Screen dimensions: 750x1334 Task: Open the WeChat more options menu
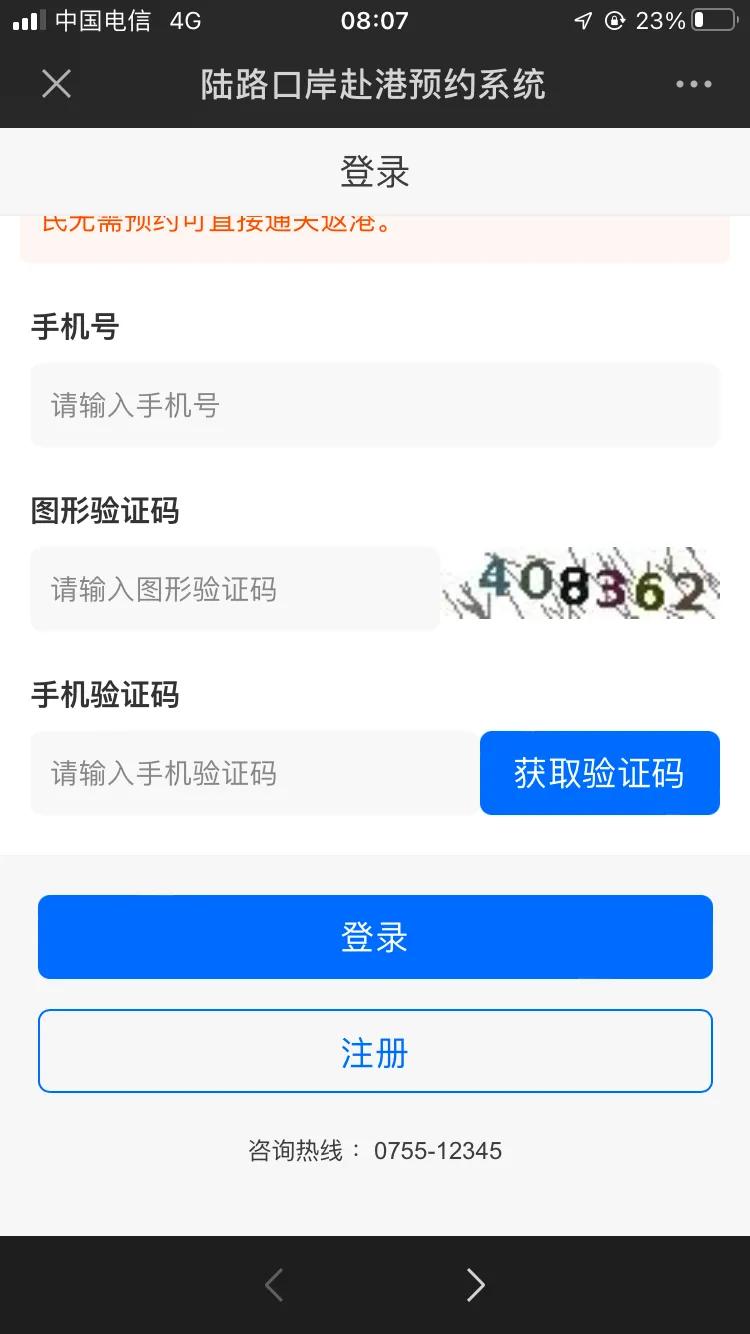click(x=693, y=84)
